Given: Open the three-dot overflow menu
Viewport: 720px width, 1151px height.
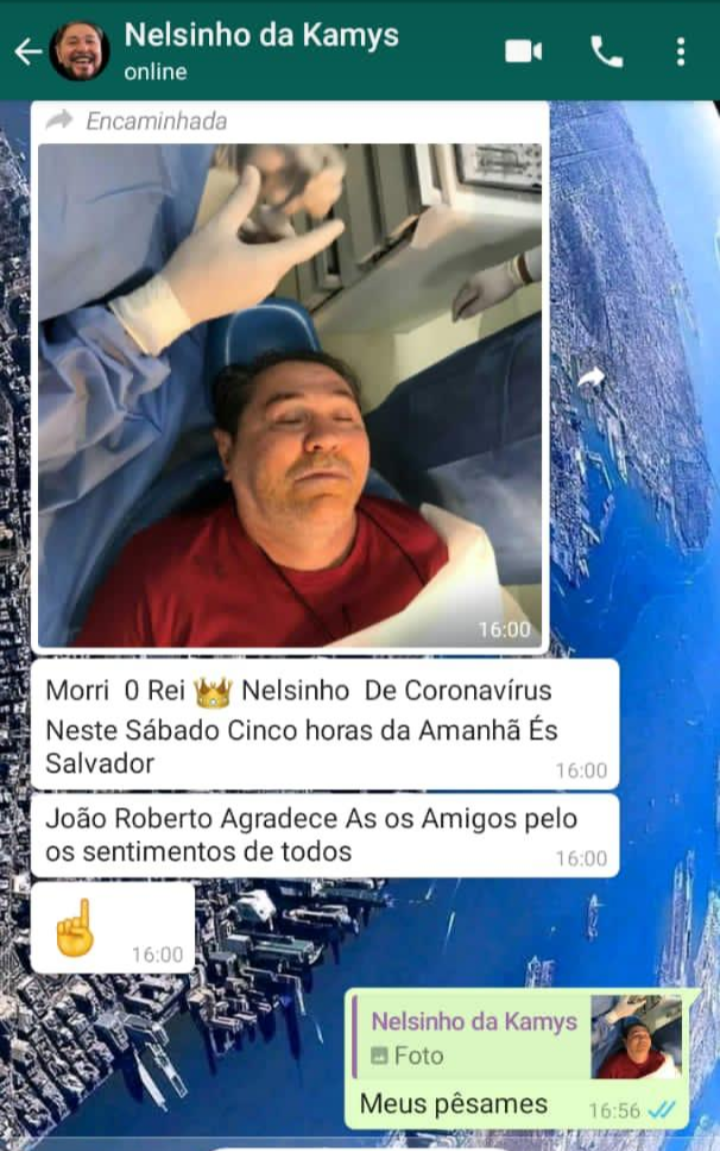Looking at the screenshot, I should (680, 51).
